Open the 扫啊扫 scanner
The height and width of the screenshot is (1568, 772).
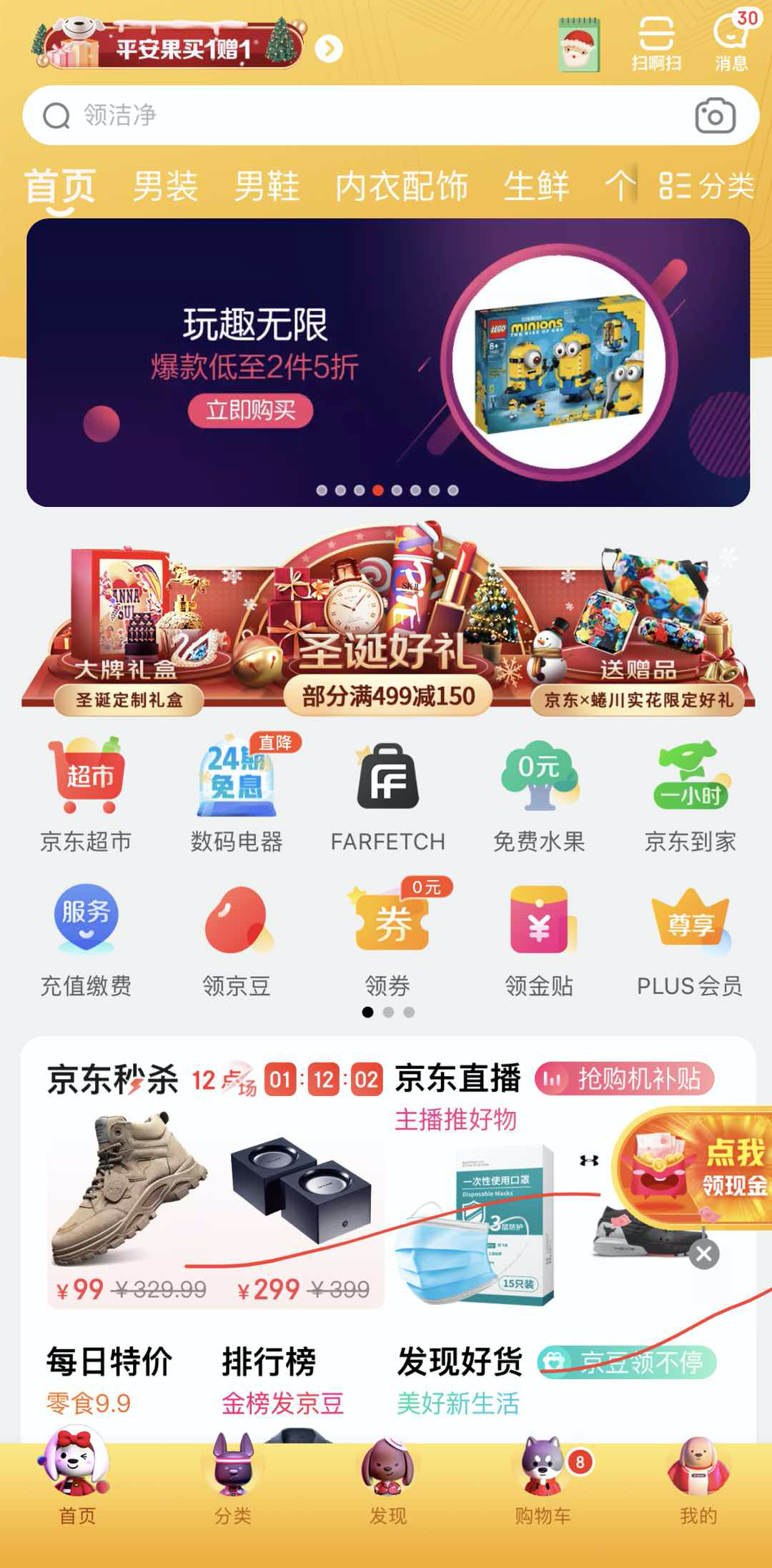[x=655, y=43]
